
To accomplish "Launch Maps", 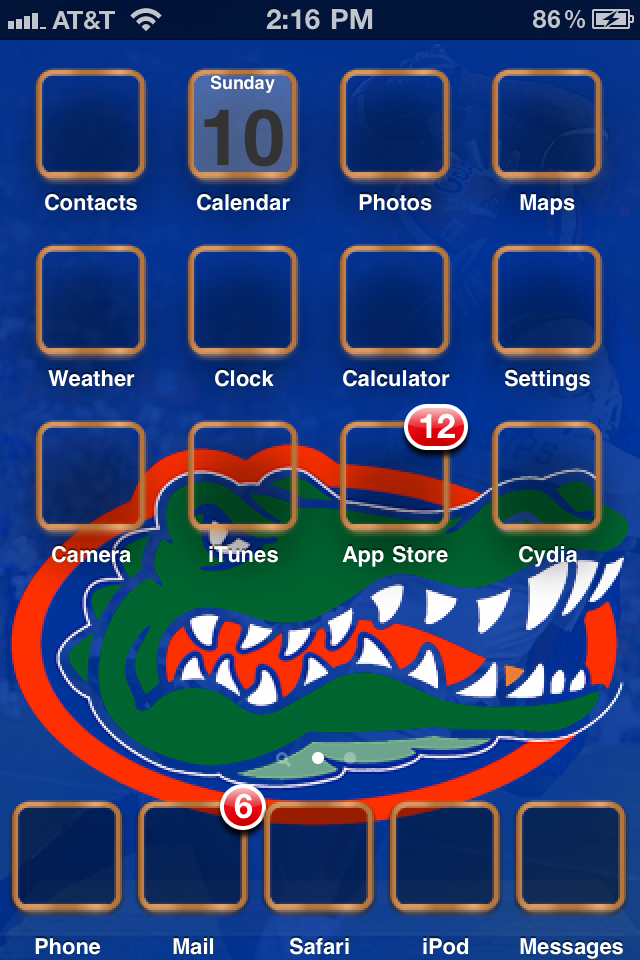I will click(547, 124).
